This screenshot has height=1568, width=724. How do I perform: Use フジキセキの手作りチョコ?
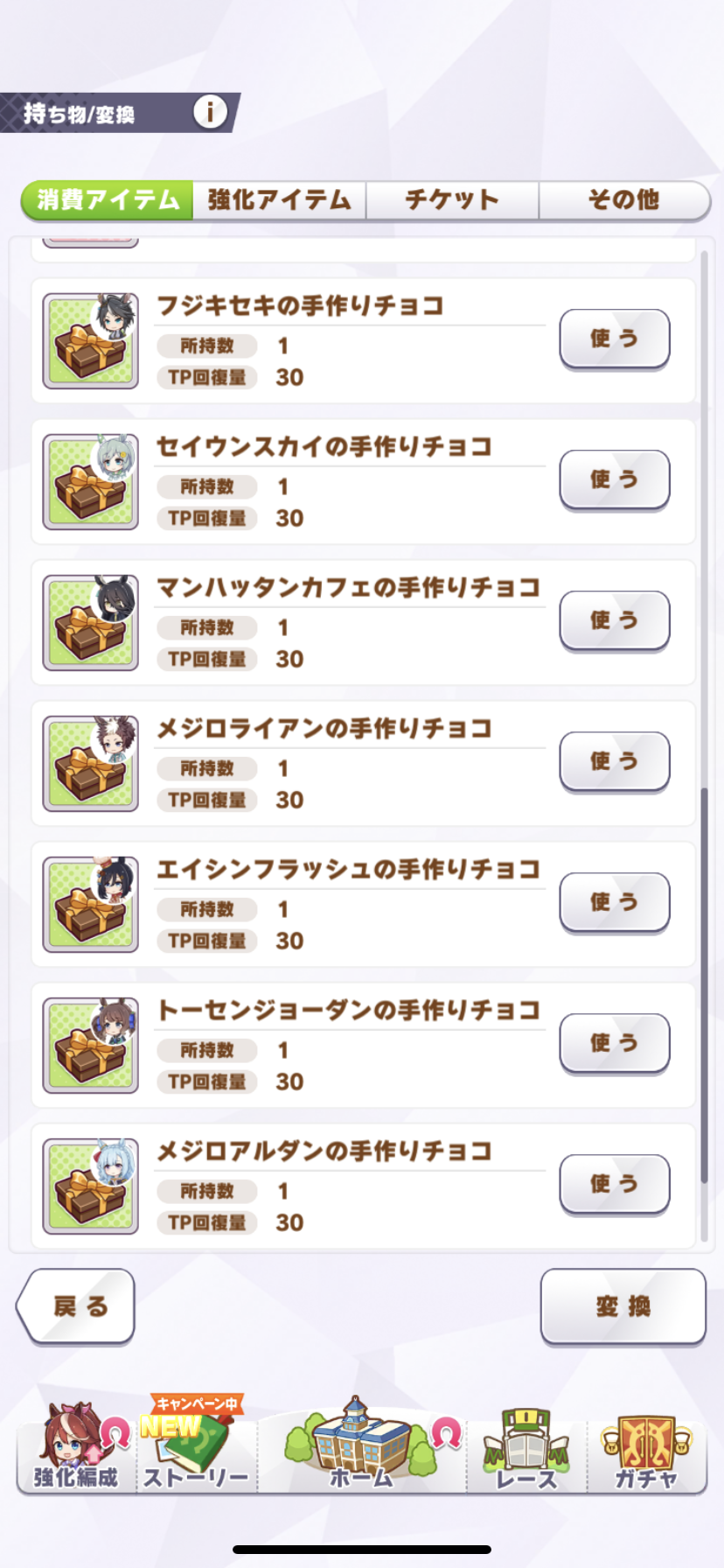(x=614, y=339)
